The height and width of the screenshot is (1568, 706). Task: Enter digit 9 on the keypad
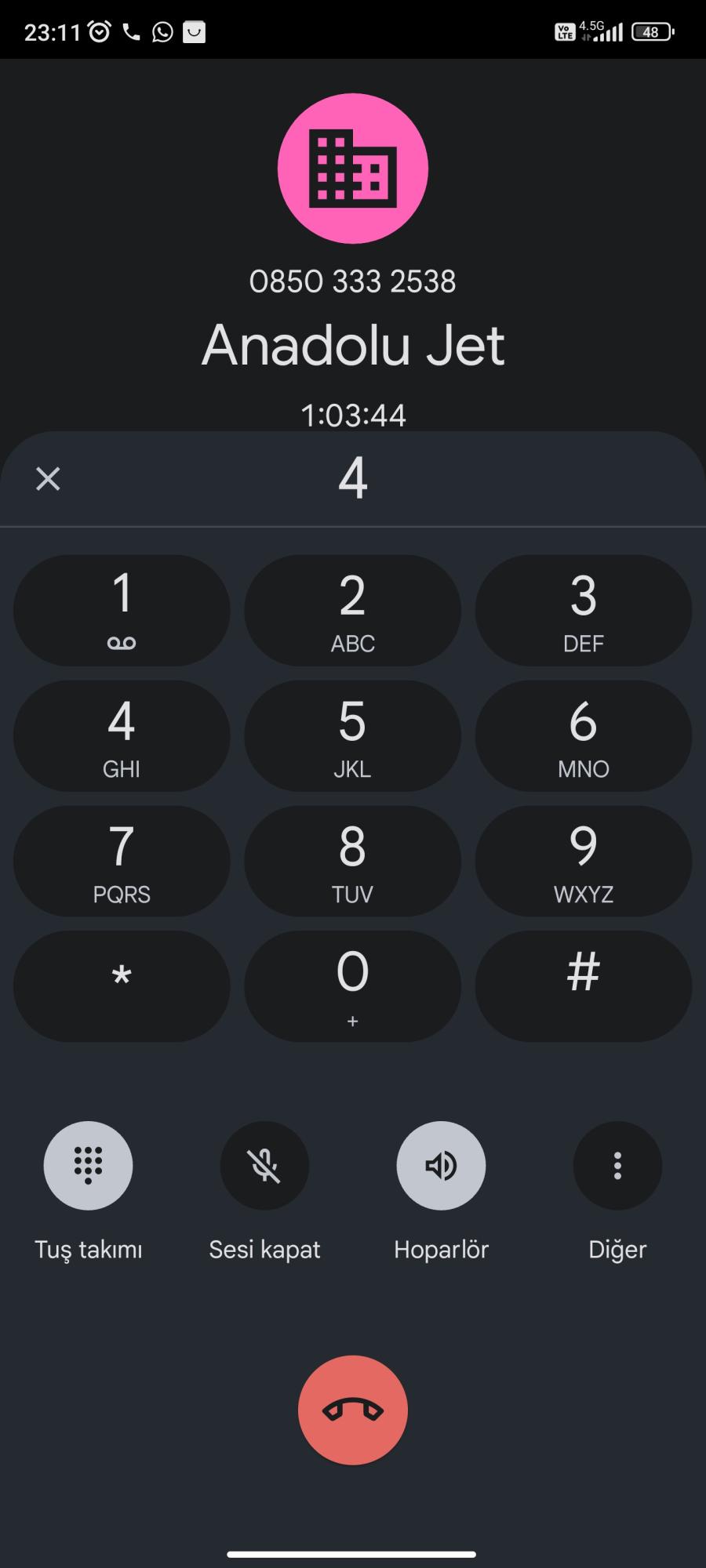[x=583, y=862]
